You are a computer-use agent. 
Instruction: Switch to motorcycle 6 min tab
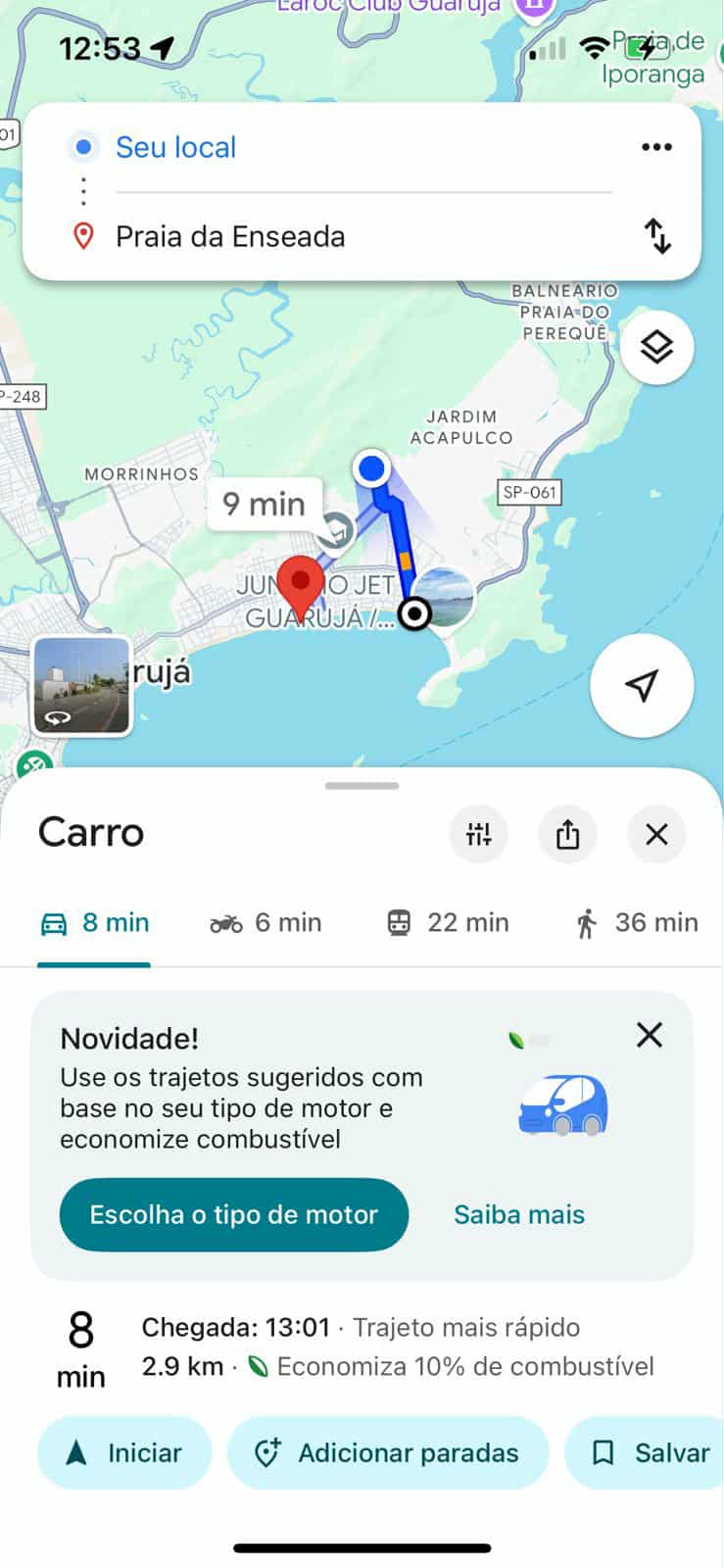pyautogui.click(x=265, y=923)
